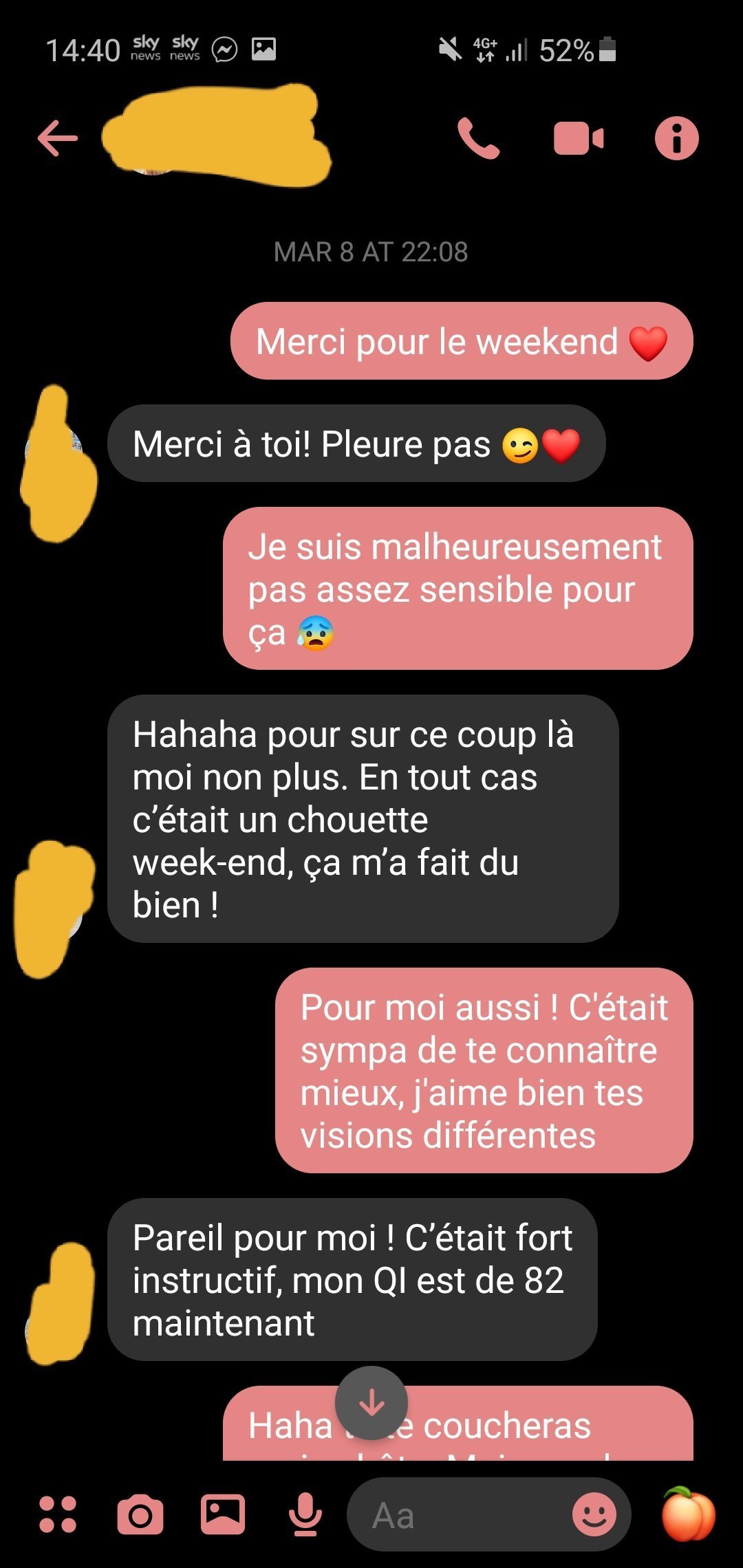743x1568 pixels.
Task: Start a voice call
Action: [x=478, y=138]
